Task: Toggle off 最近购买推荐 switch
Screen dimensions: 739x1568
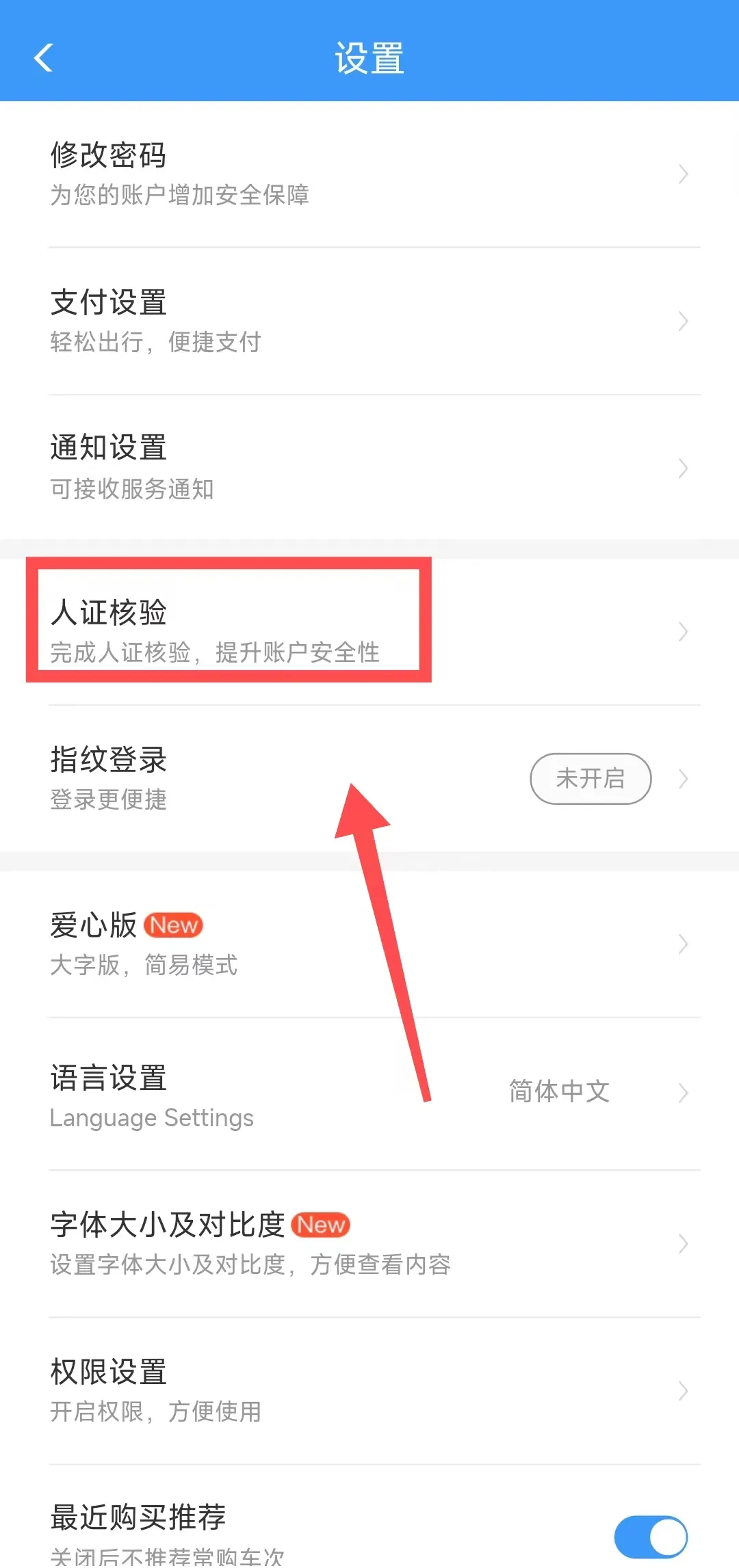Action: tap(651, 1537)
